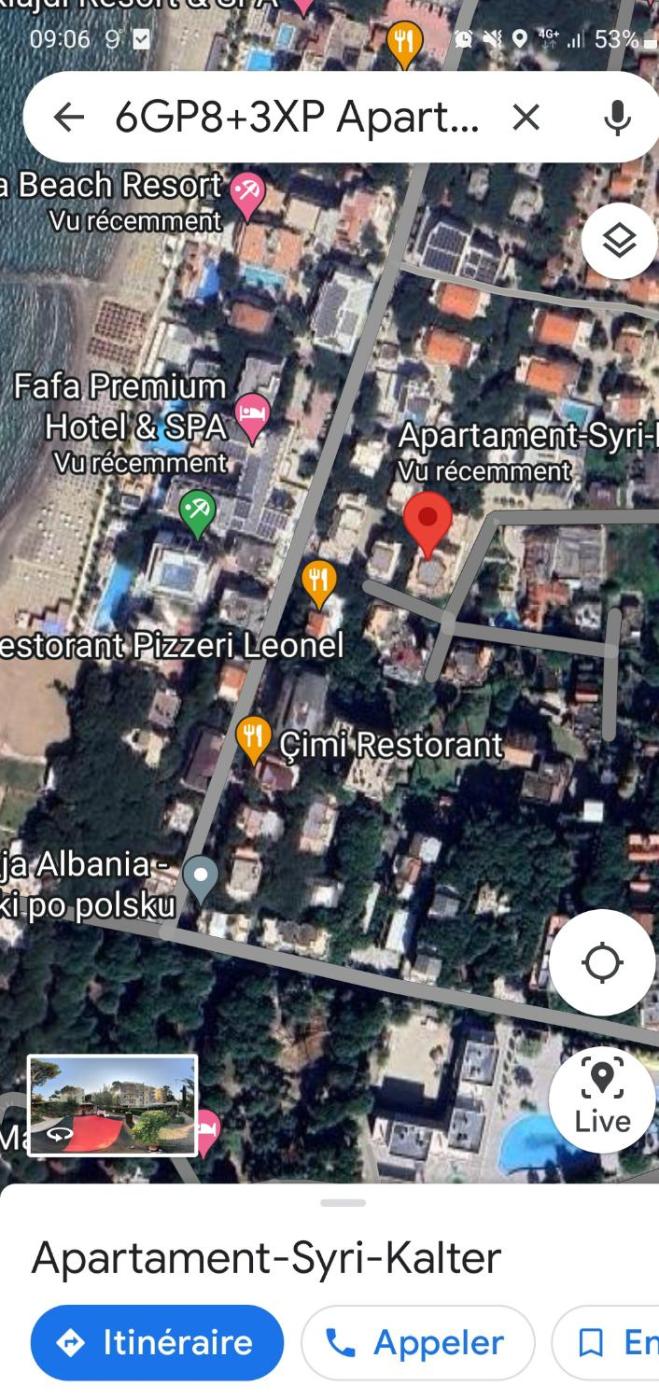Start voice search with the microphone
The image size is (659, 1400).
pyautogui.click(x=617, y=118)
